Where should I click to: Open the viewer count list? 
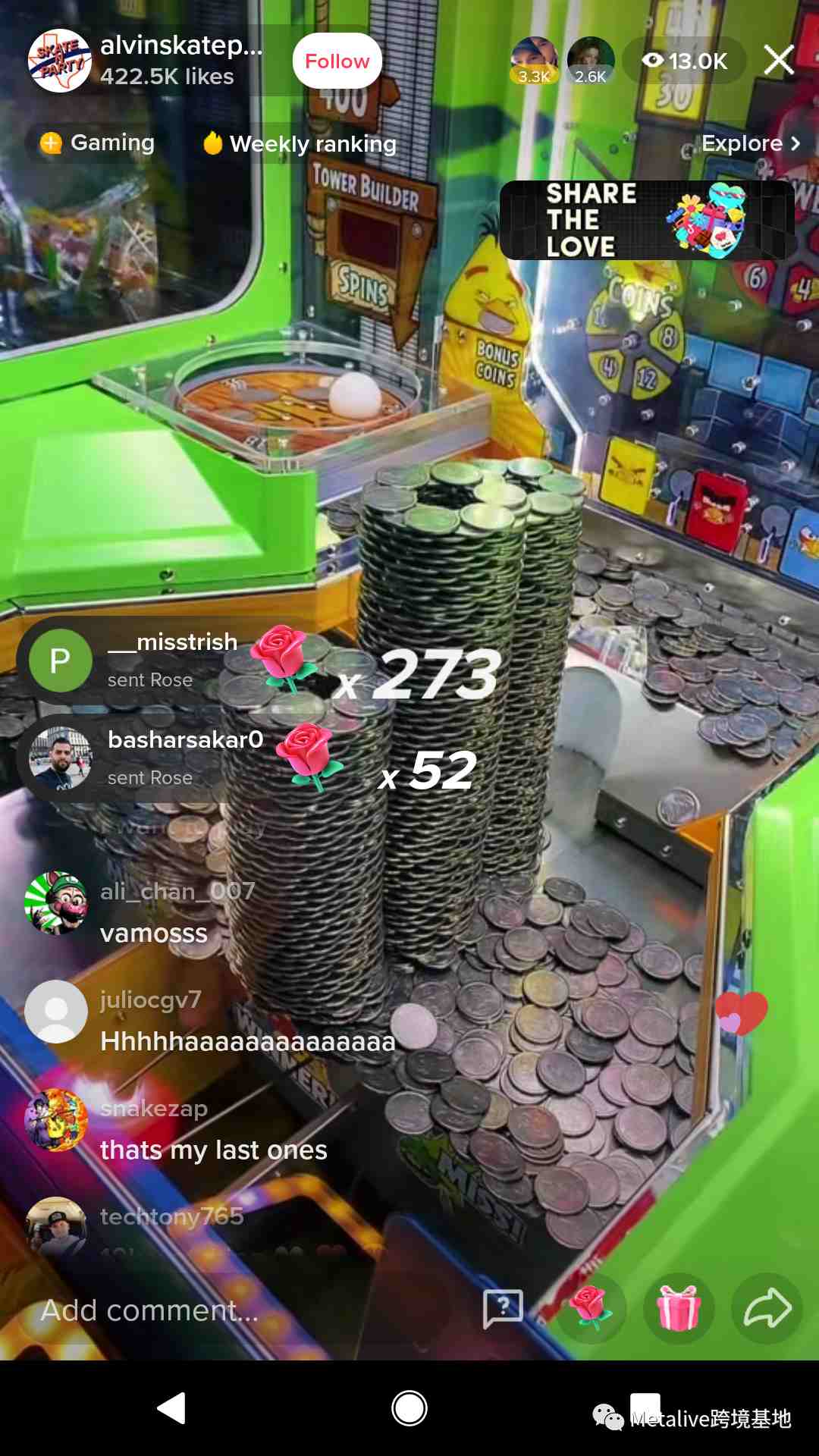(684, 61)
